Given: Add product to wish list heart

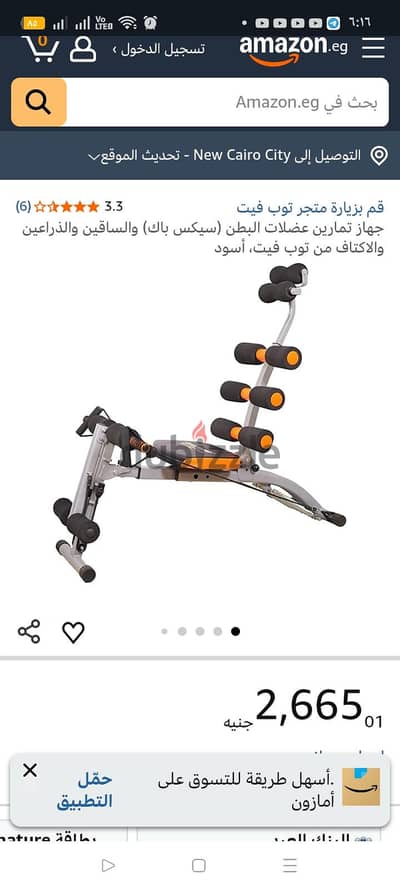Looking at the screenshot, I should click(x=73, y=632).
